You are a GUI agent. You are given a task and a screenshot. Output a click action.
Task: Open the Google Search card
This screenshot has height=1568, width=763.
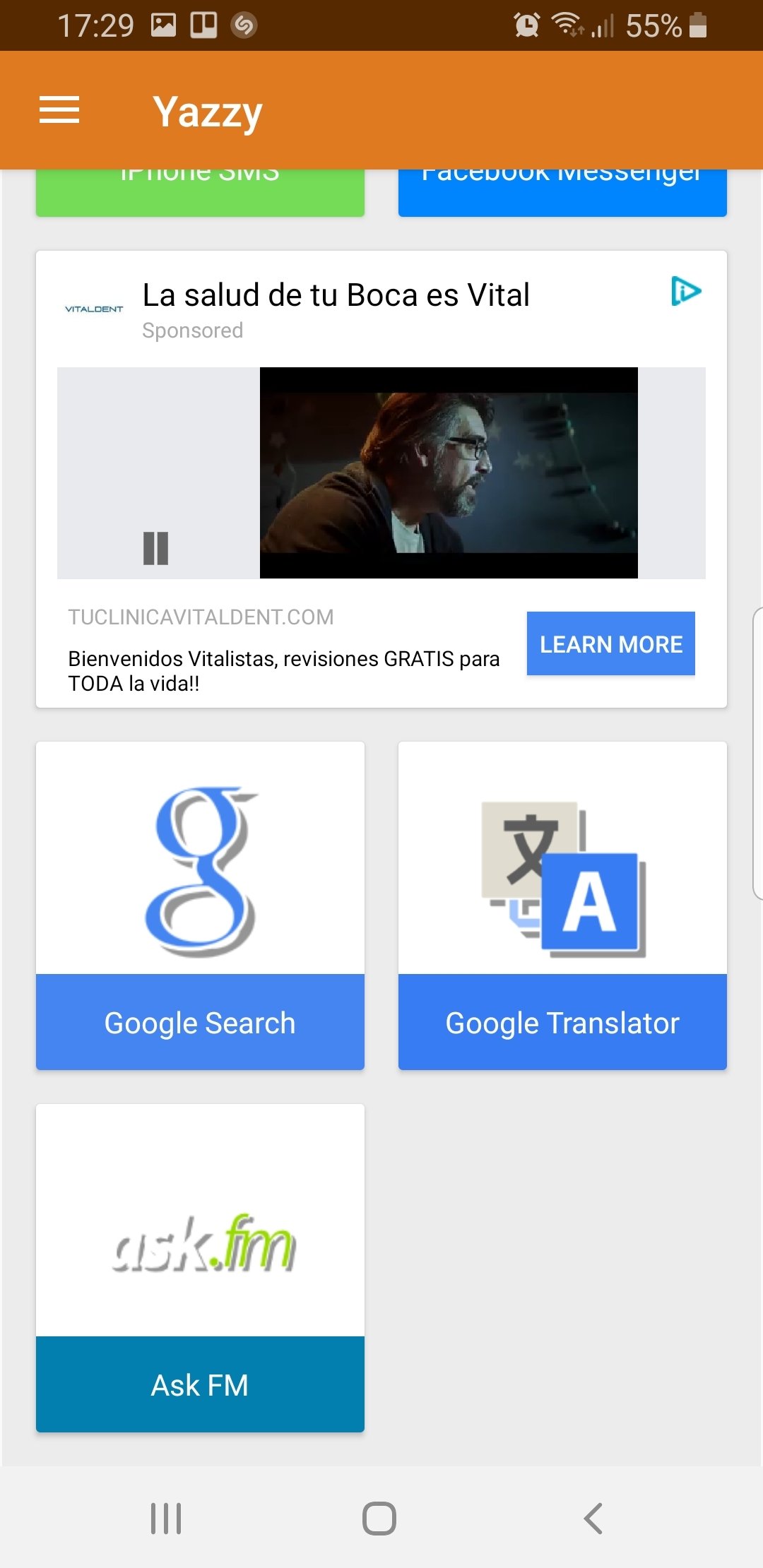pos(200,905)
